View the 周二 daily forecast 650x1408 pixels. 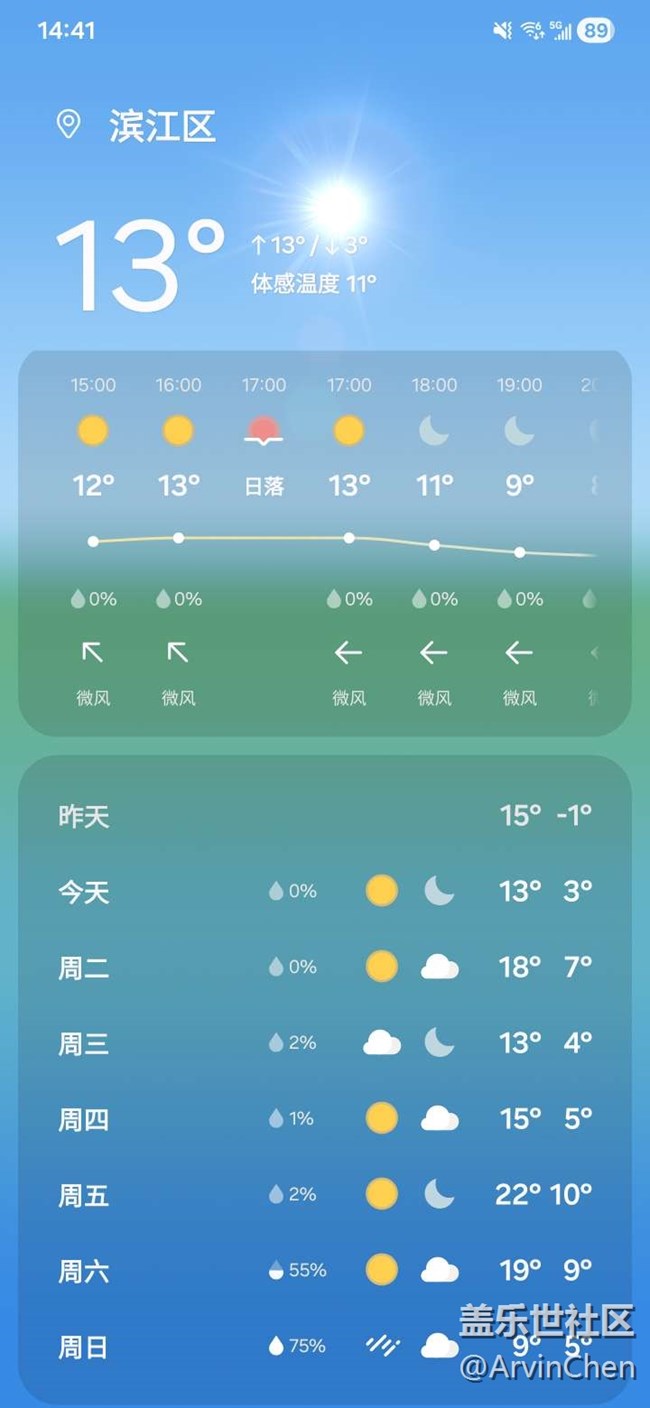[324, 967]
